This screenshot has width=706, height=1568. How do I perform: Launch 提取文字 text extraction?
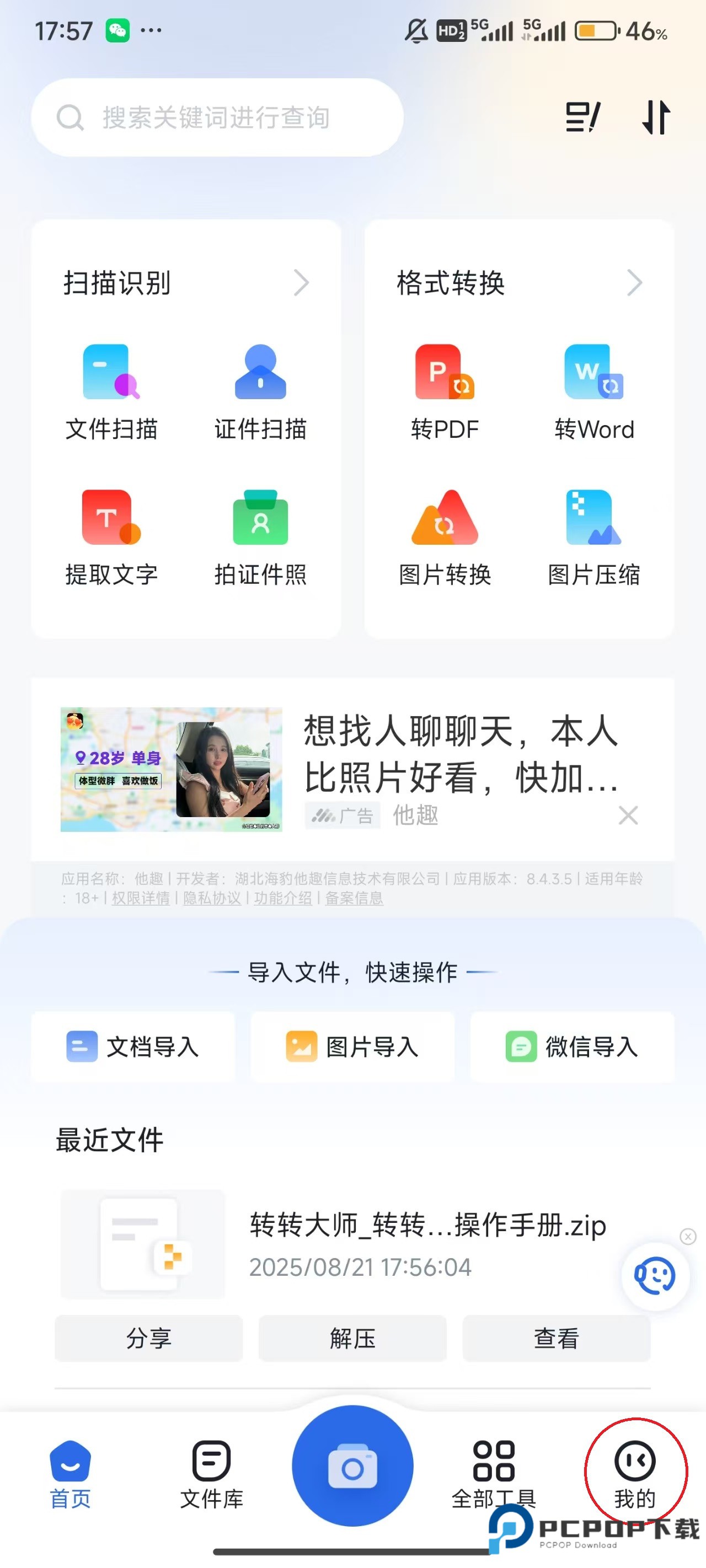(111, 537)
